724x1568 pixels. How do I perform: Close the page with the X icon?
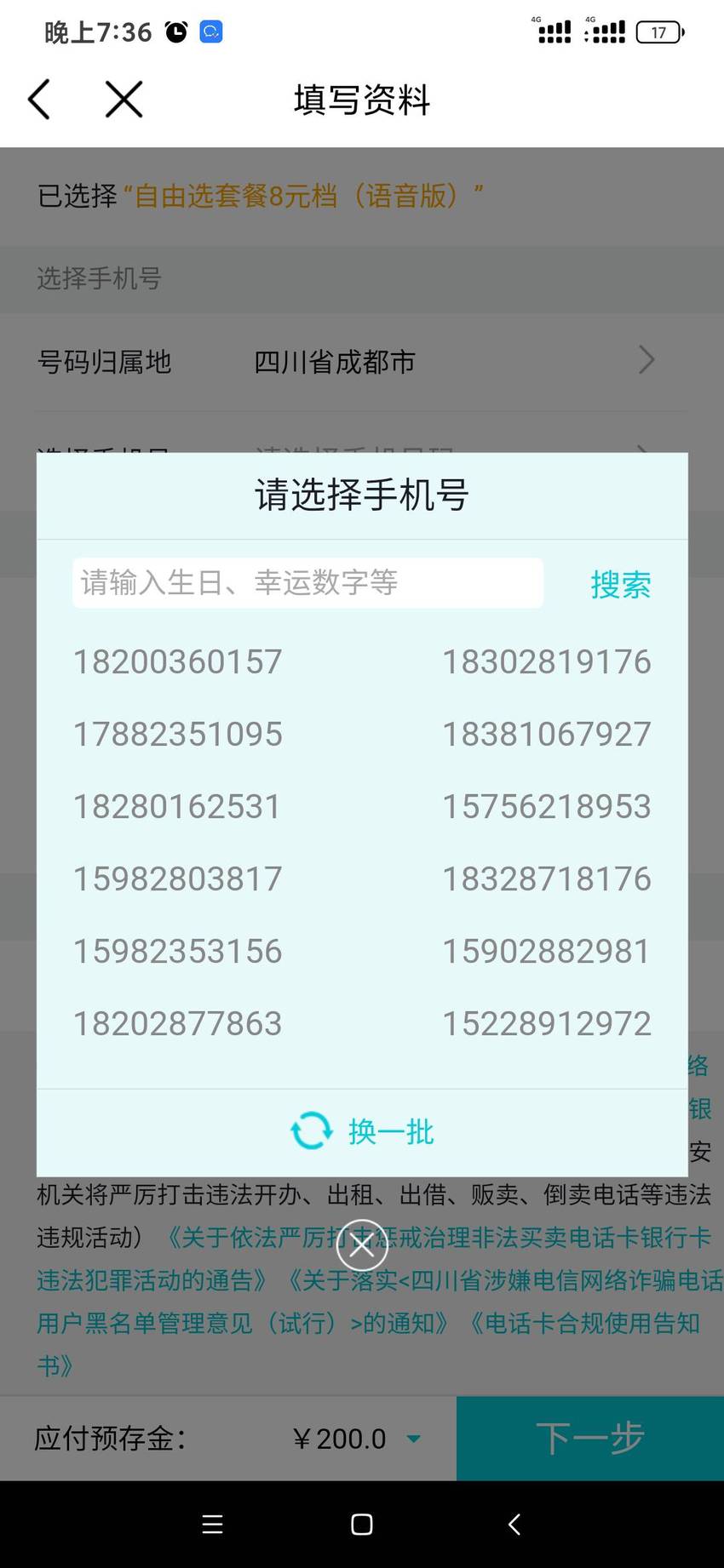pyautogui.click(x=124, y=100)
